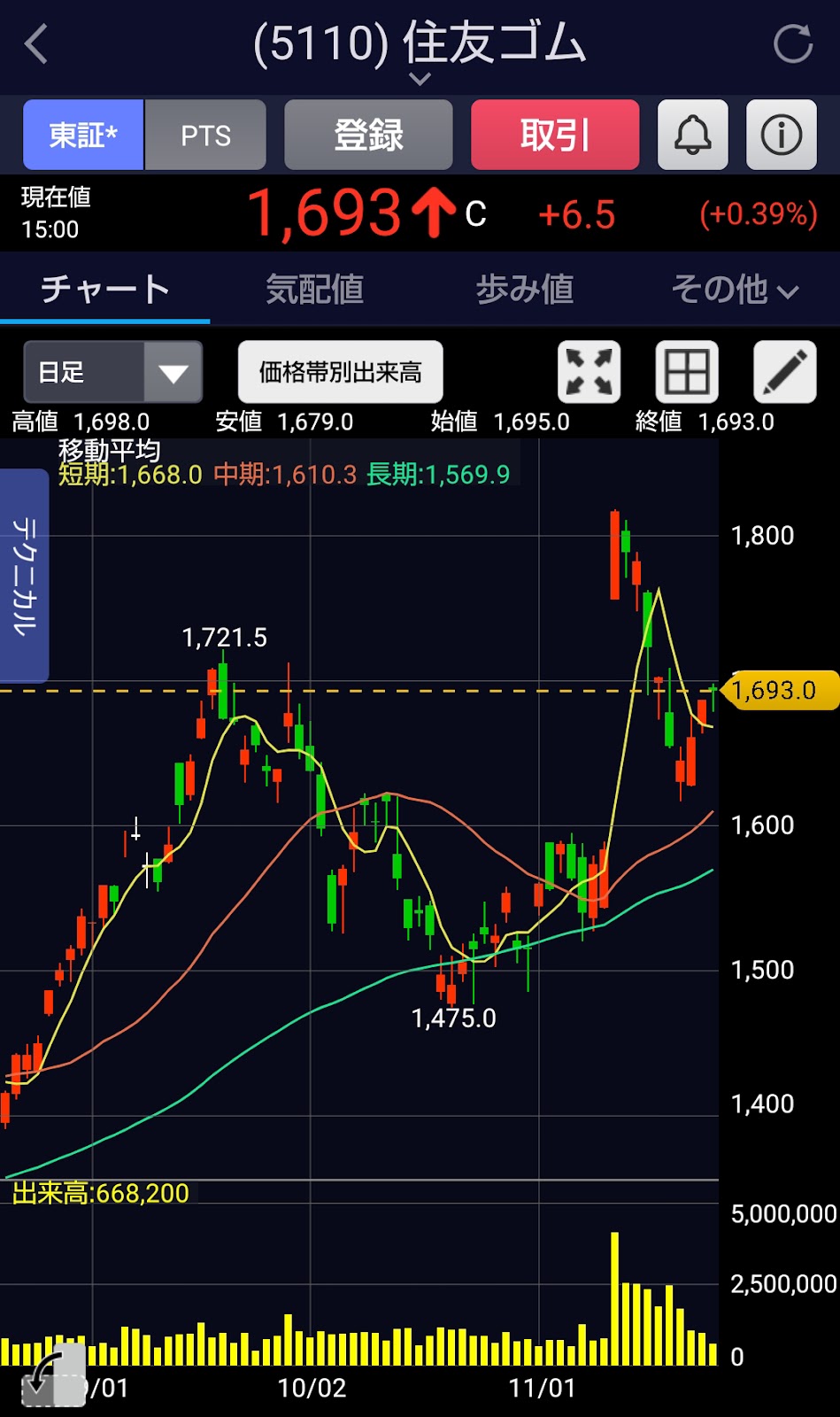Expand the chart to fullscreen
Screen dimensions: 840x1417
589,372
